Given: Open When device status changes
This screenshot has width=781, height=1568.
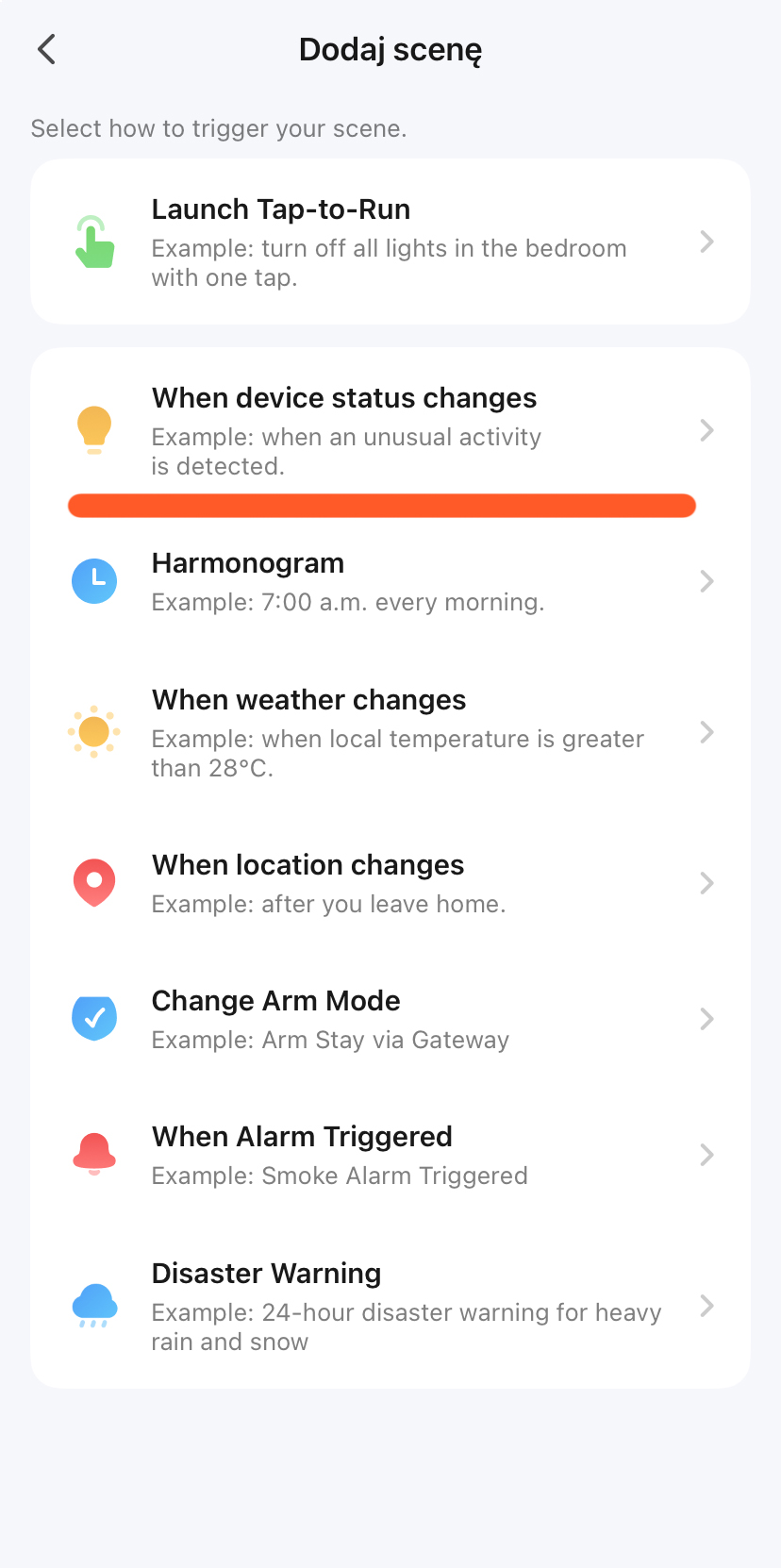Looking at the screenshot, I should coord(390,430).
